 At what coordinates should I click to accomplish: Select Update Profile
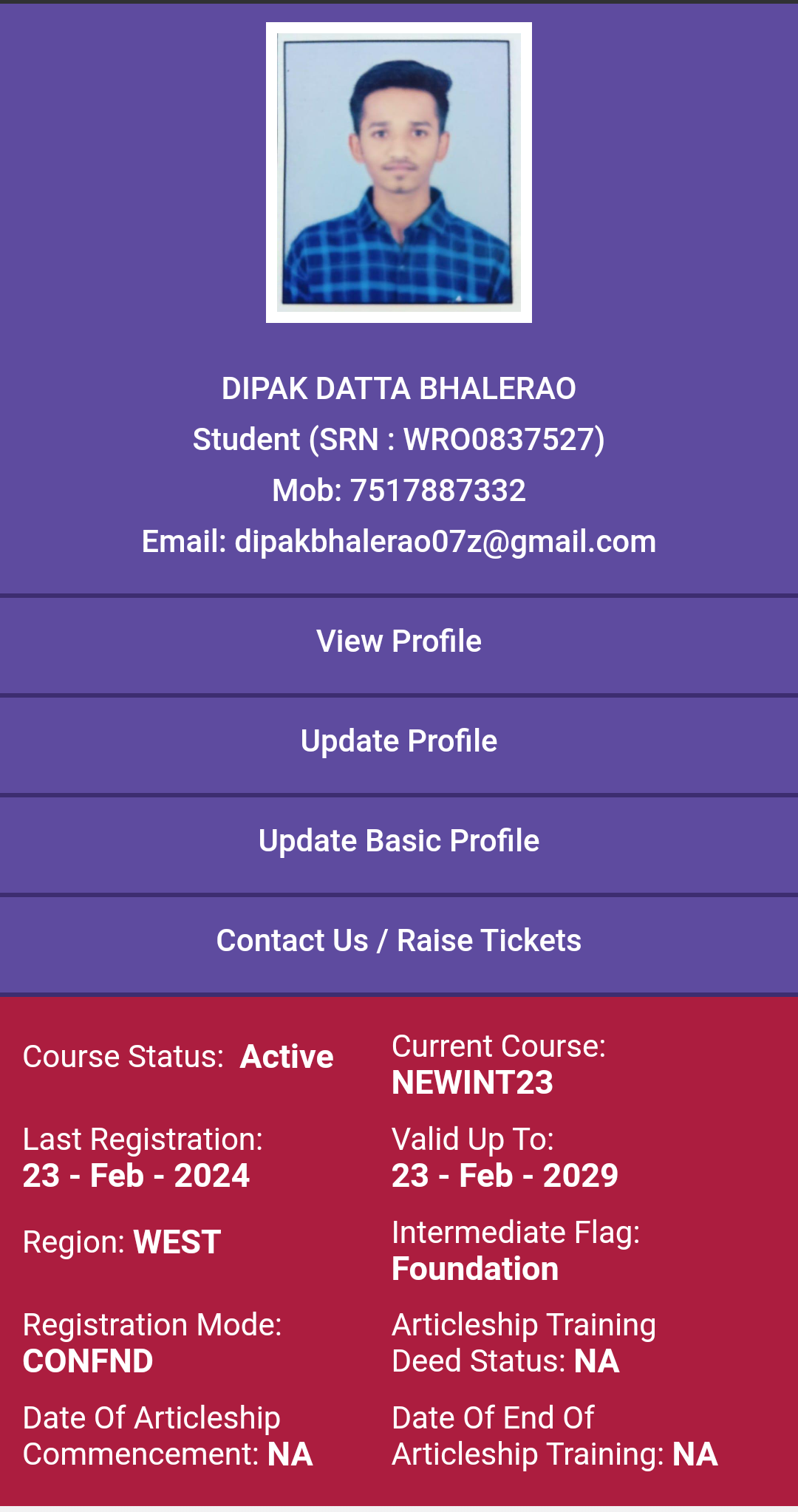point(399,741)
